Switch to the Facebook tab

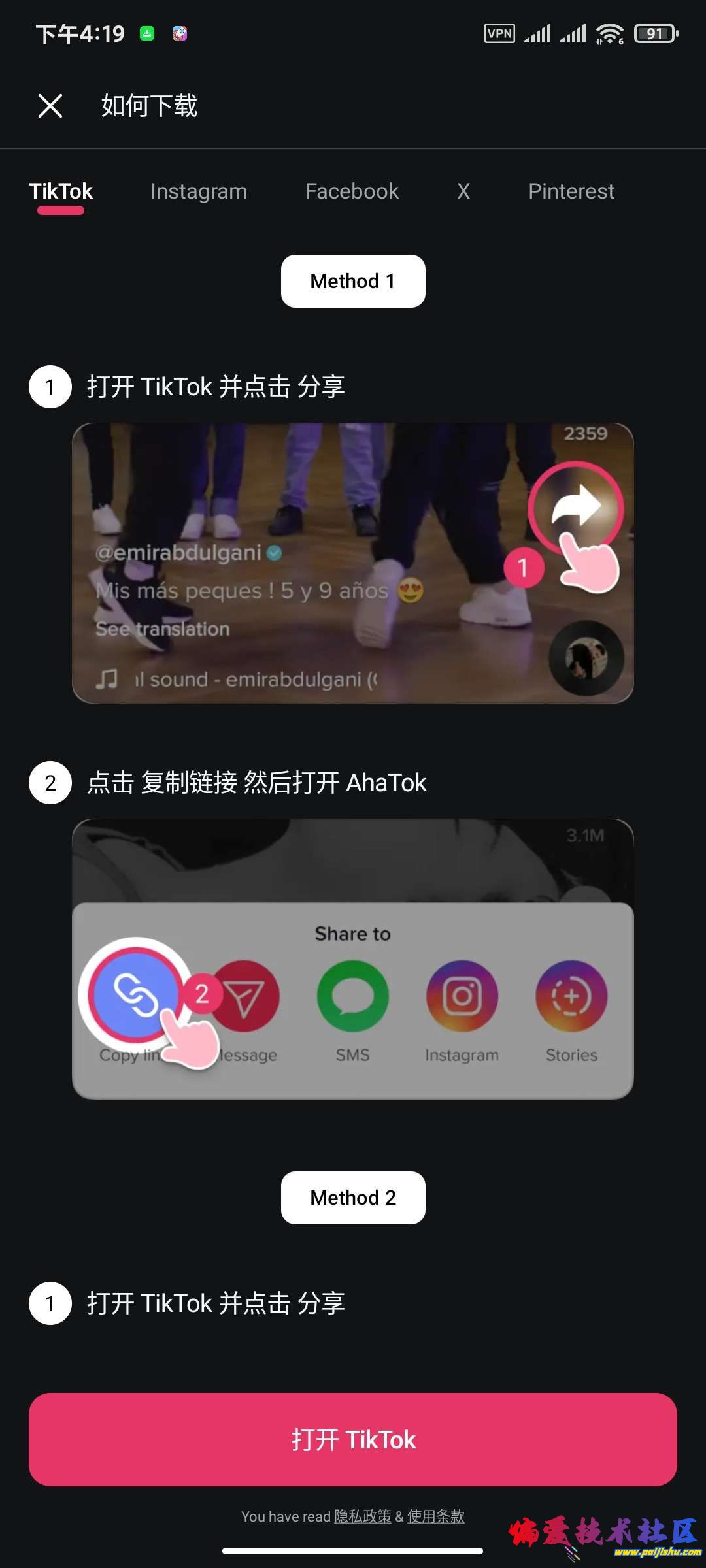click(x=352, y=191)
